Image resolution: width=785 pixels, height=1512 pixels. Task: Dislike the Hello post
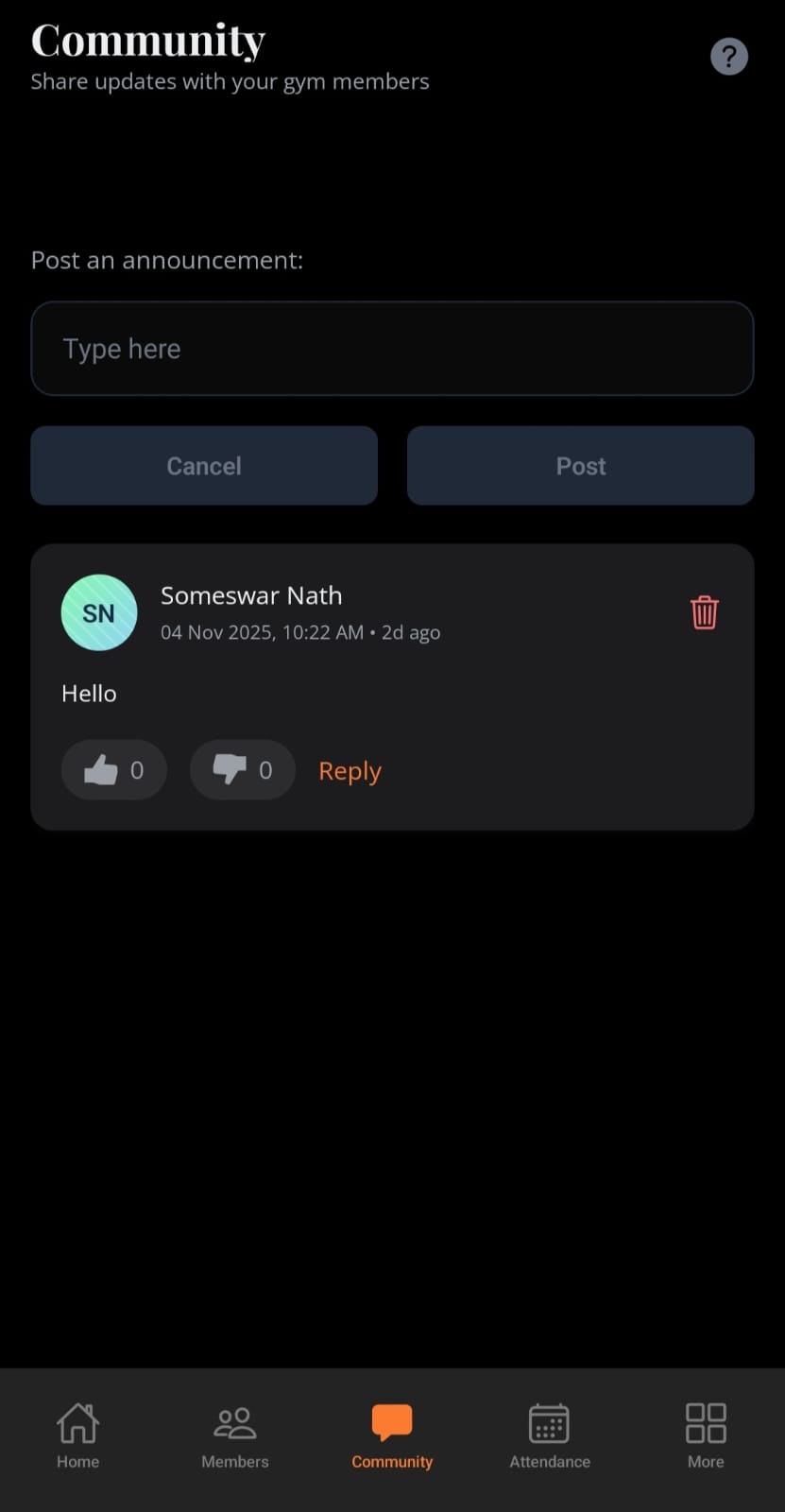[243, 770]
